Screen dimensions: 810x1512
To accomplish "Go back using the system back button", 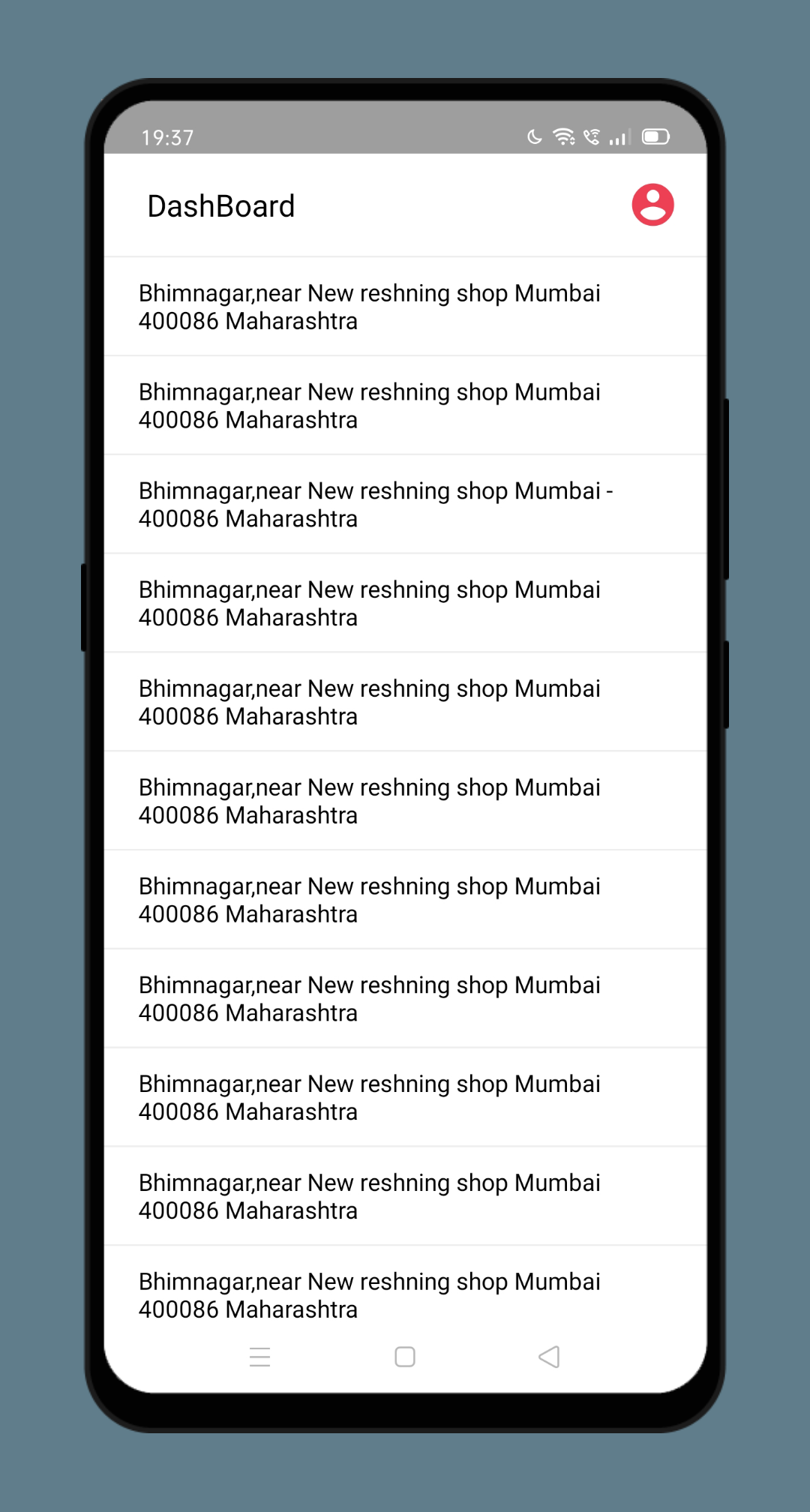I will pos(549,1357).
